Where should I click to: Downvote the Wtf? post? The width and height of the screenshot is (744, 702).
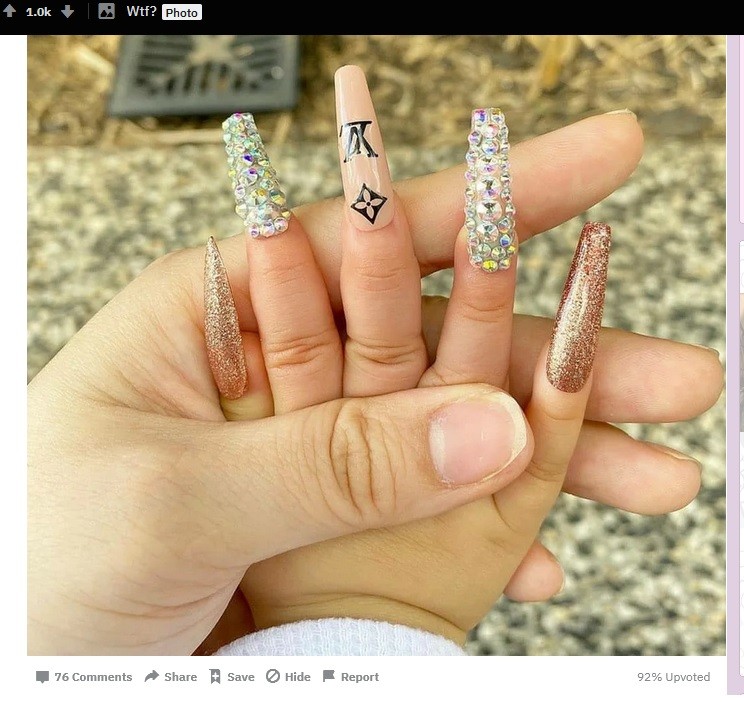(x=68, y=12)
